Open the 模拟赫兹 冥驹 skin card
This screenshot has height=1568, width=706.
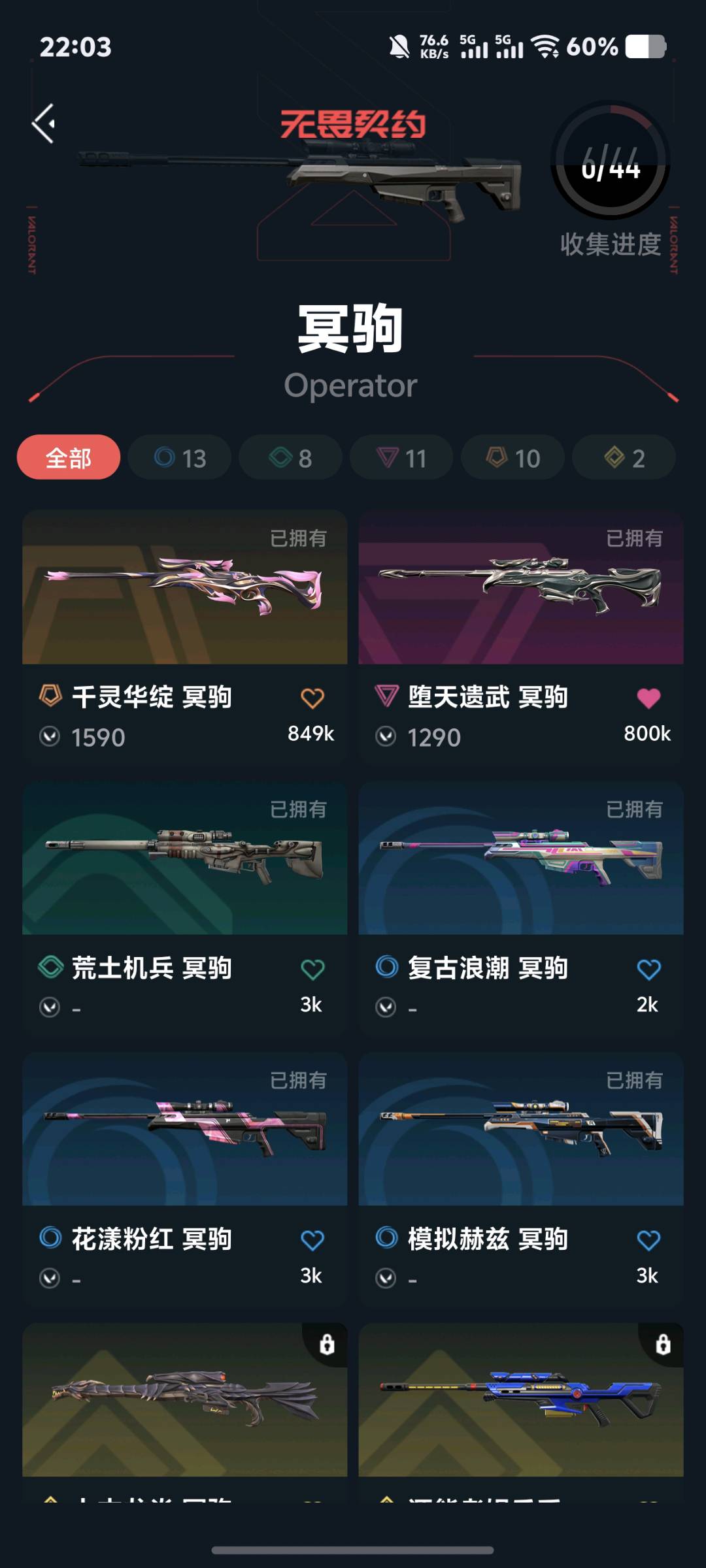click(521, 1130)
